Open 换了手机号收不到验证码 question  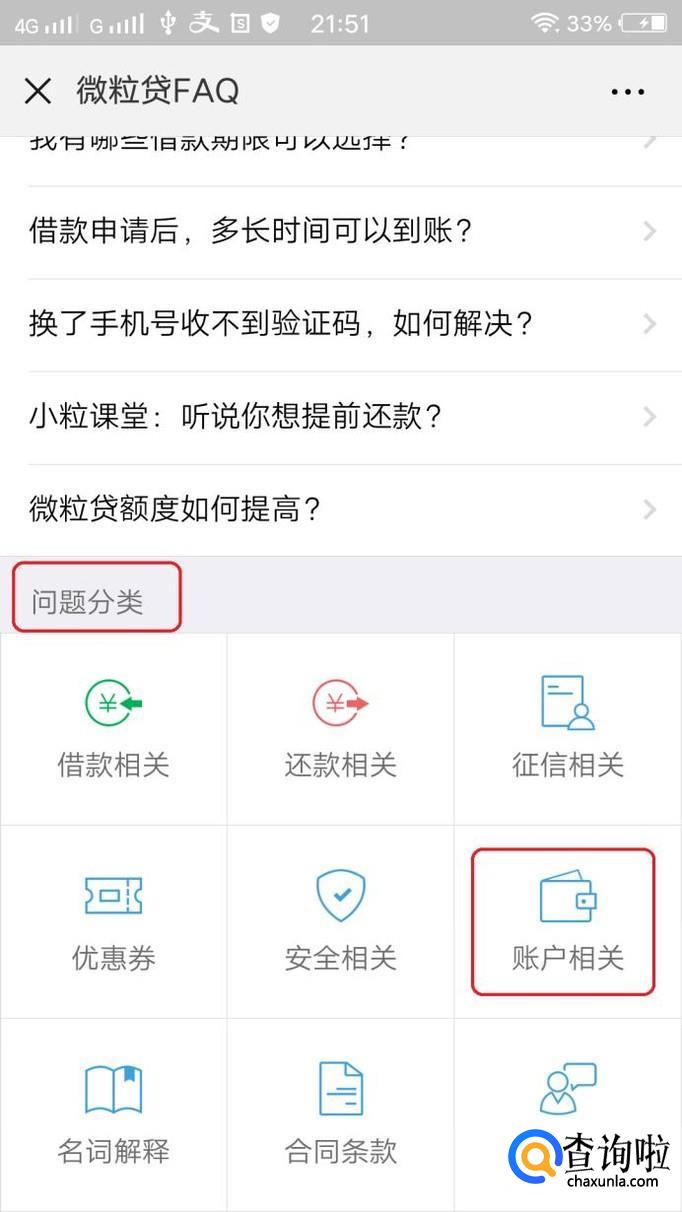click(x=340, y=324)
